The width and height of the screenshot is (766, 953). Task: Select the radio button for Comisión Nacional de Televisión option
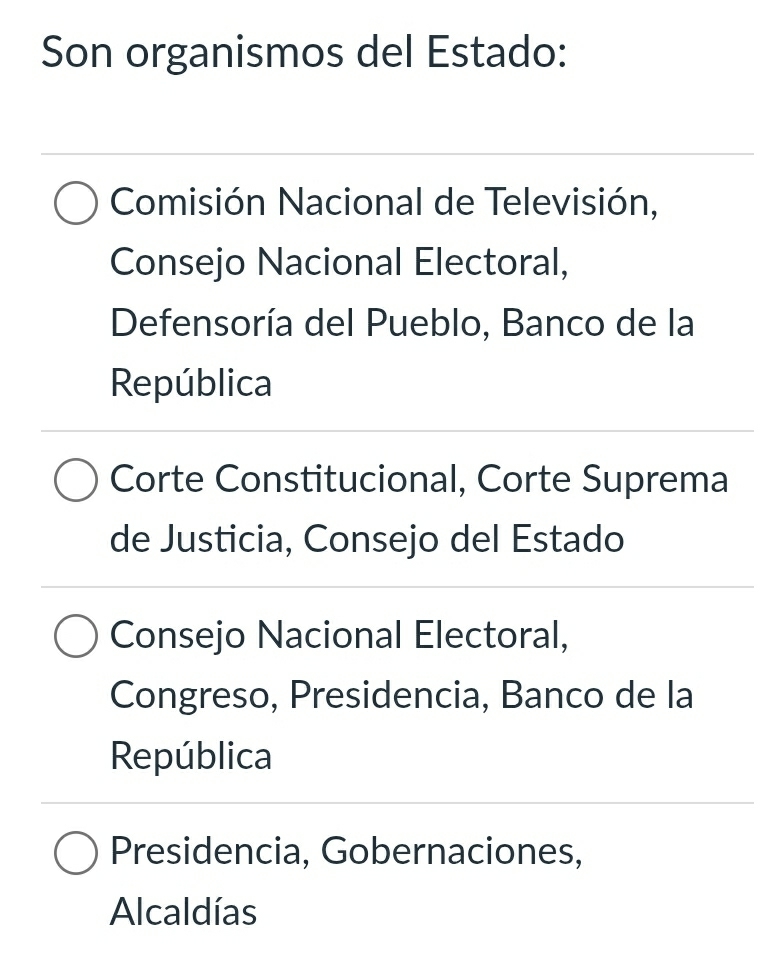pyautogui.click(x=75, y=203)
